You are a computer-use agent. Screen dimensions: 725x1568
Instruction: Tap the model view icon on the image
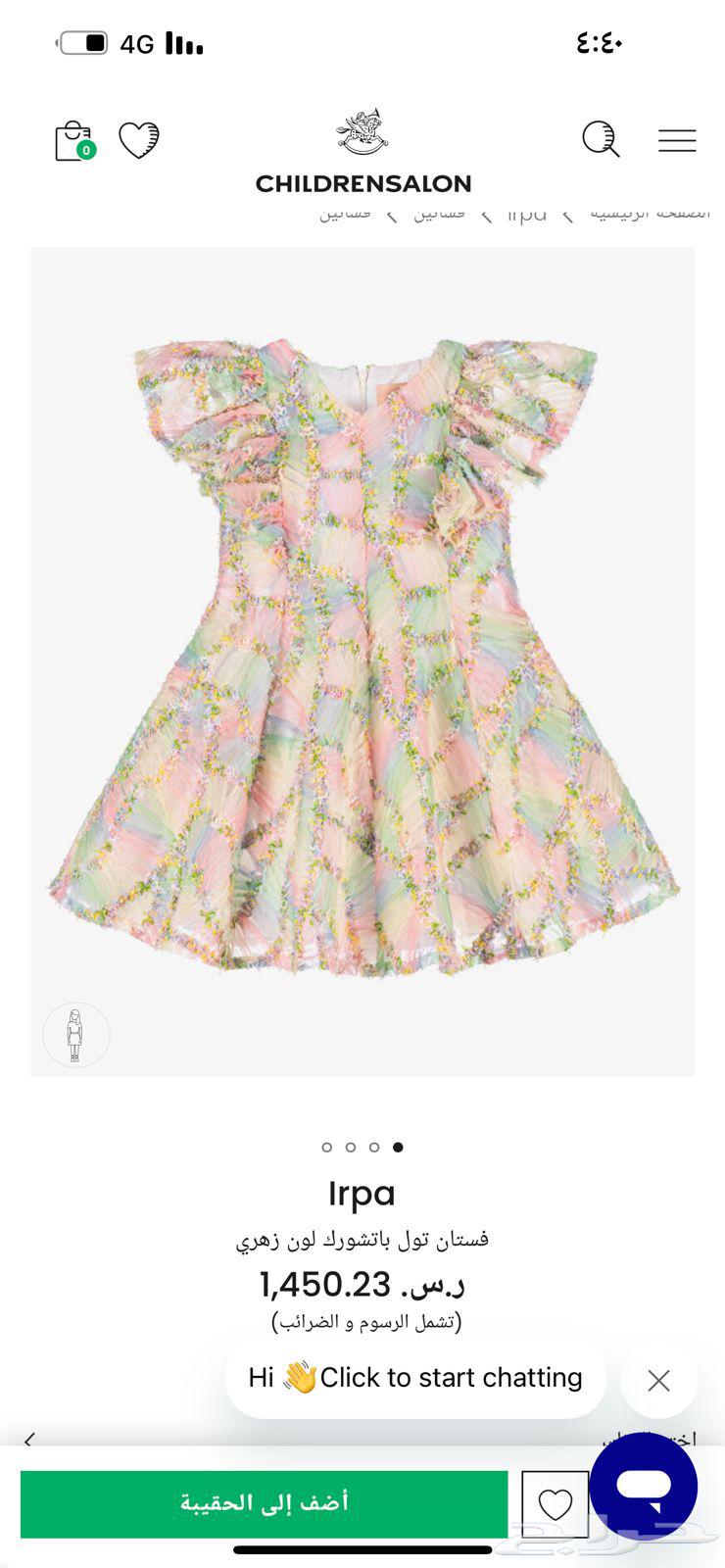coord(75,1035)
